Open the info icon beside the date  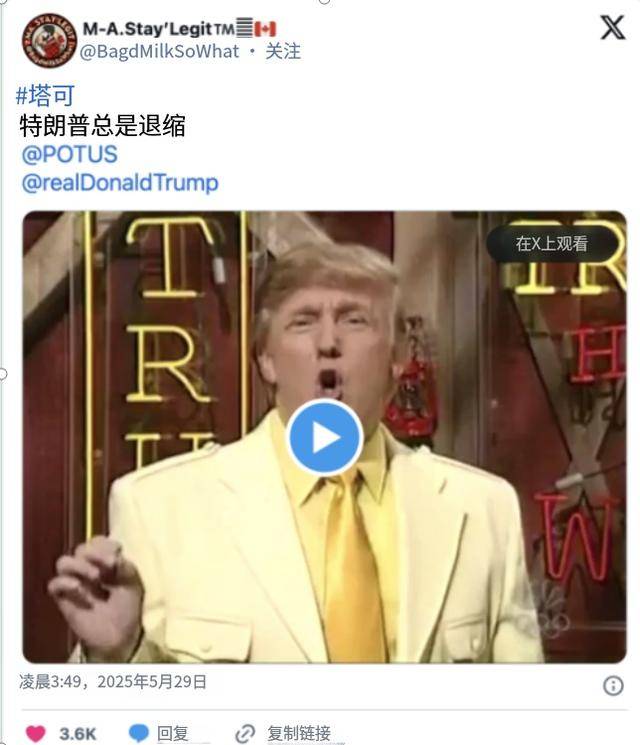coord(613,685)
